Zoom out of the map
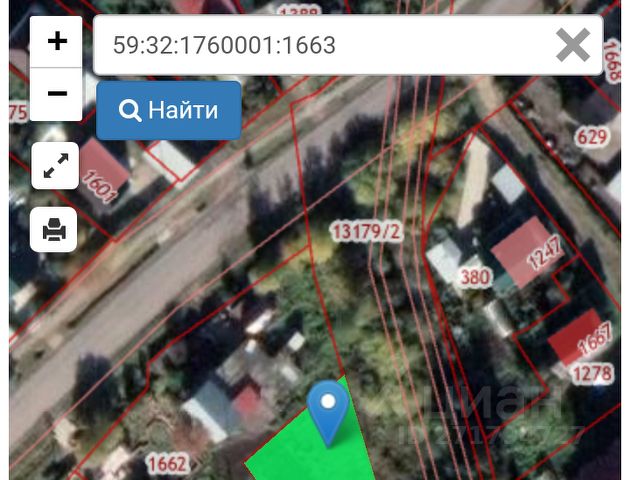Screen dimensions: 630x480 coord(57,94)
